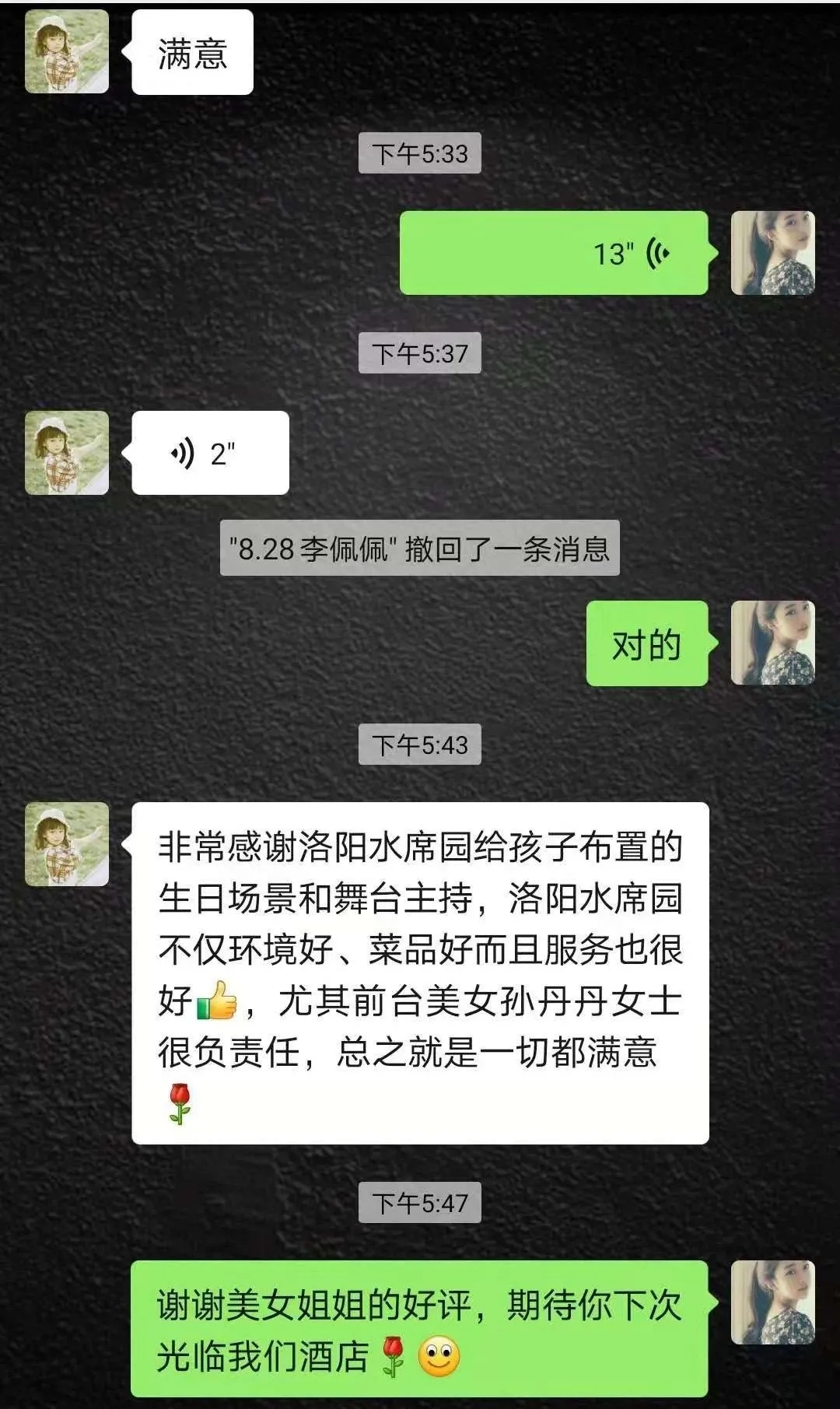Play the 2-second white voice message

210,453
